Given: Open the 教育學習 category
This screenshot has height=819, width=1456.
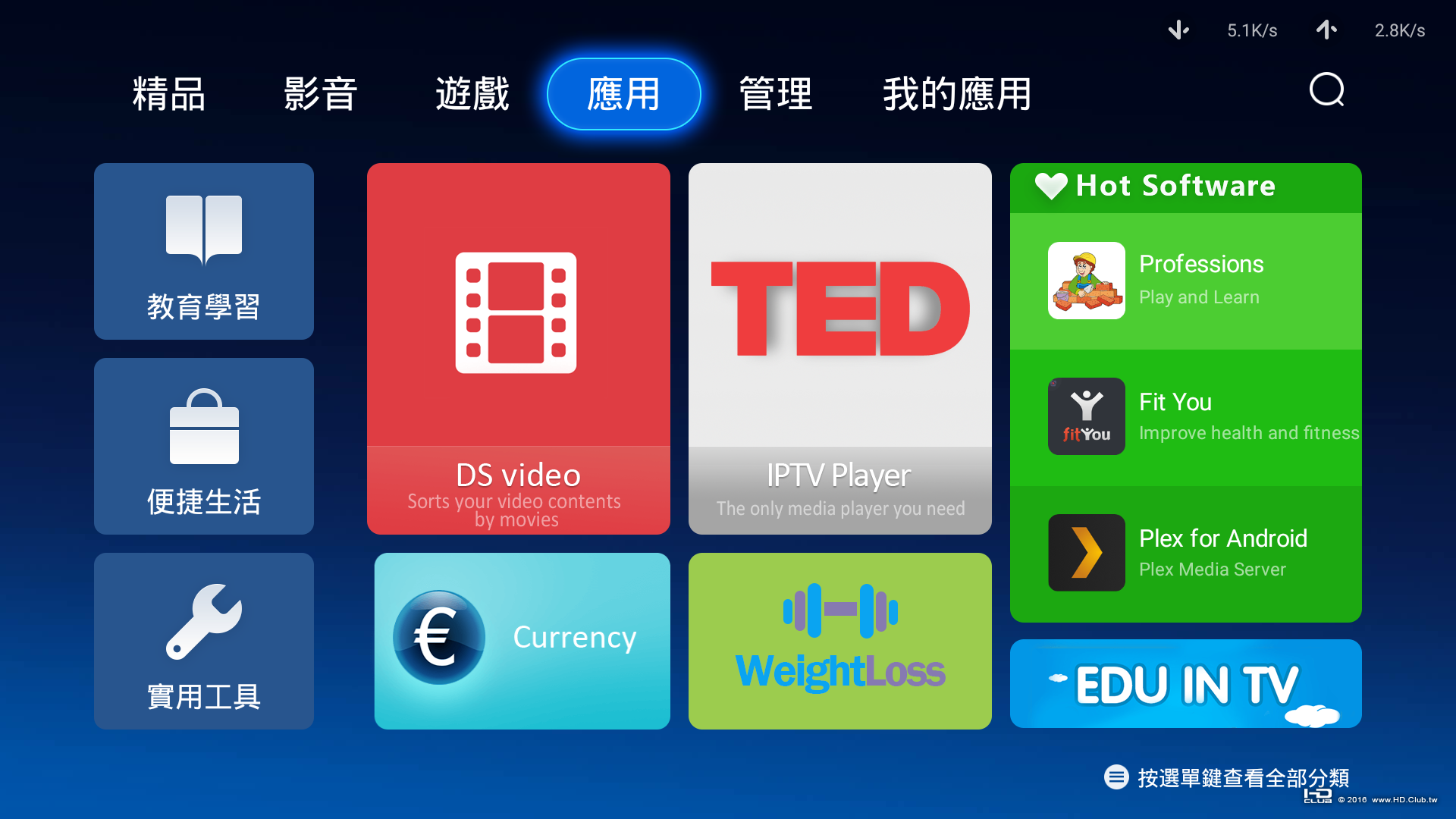Looking at the screenshot, I should tap(203, 251).
